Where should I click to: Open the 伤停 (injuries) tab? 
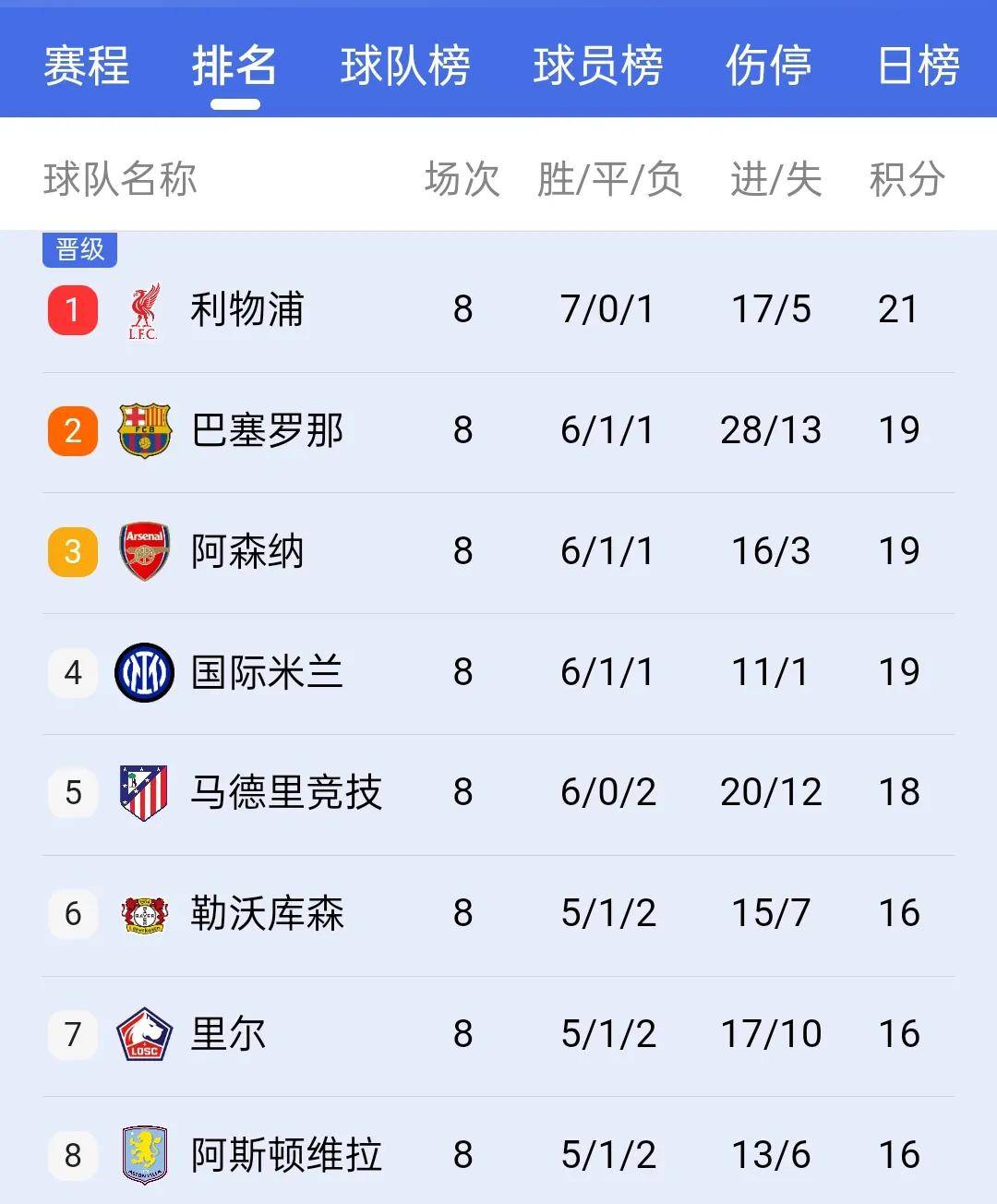(x=770, y=66)
